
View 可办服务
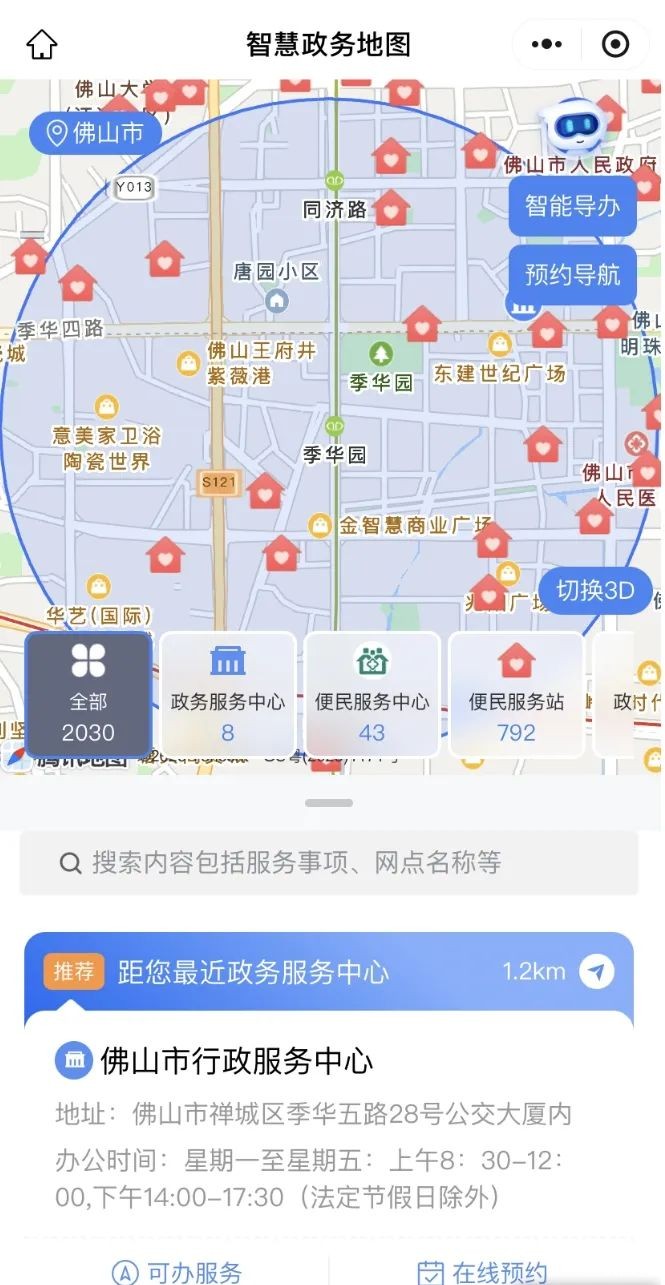click(178, 1272)
